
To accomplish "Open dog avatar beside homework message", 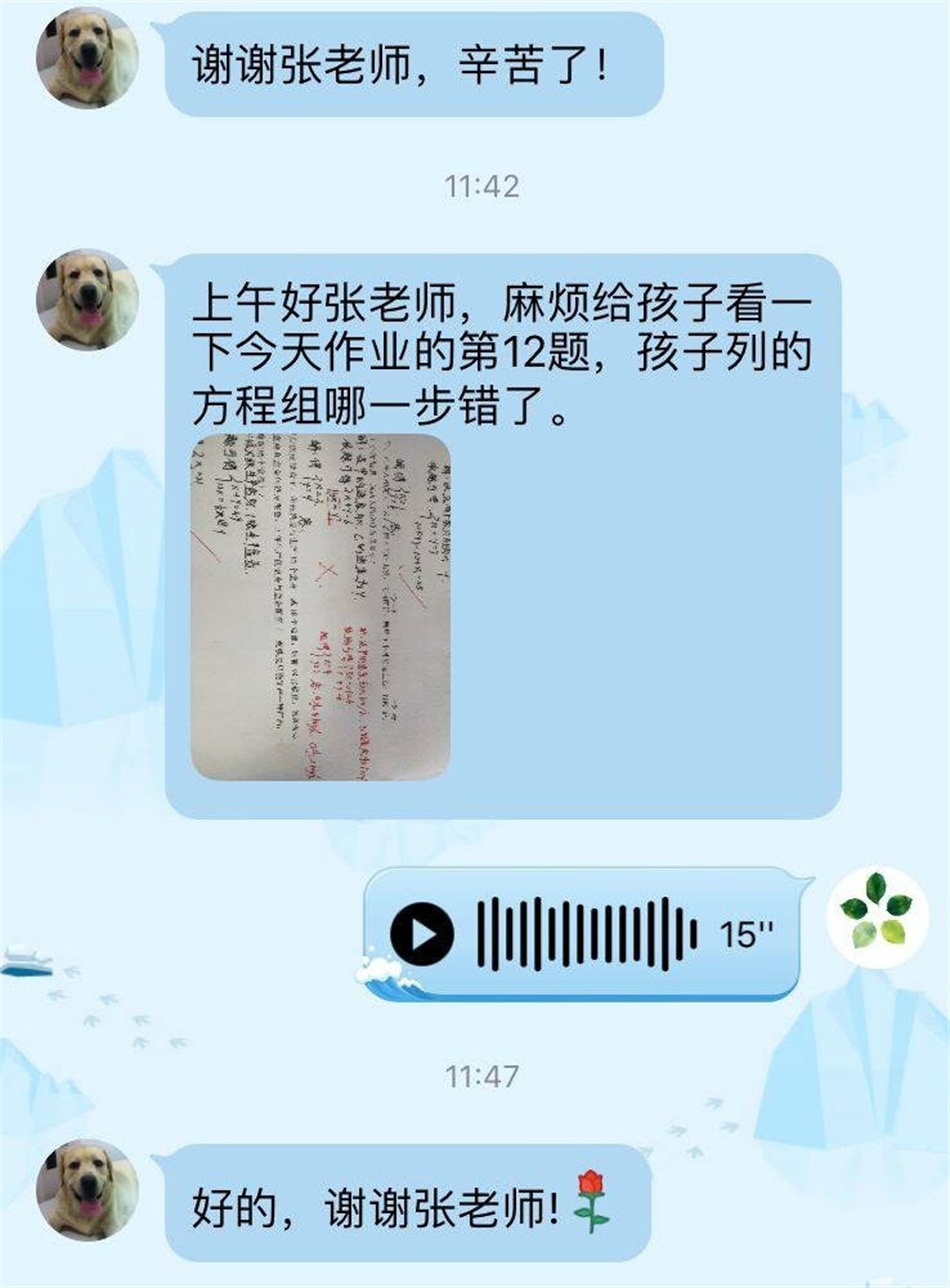I will [x=86, y=299].
